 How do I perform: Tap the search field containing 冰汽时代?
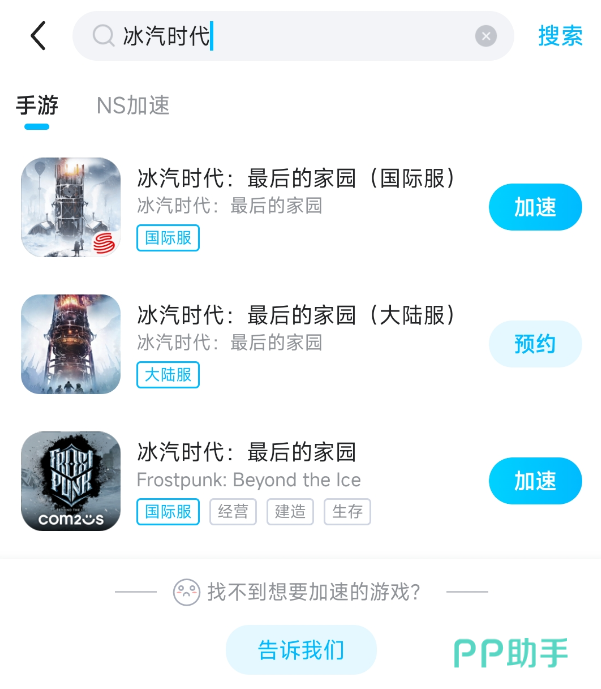pos(290,36)
